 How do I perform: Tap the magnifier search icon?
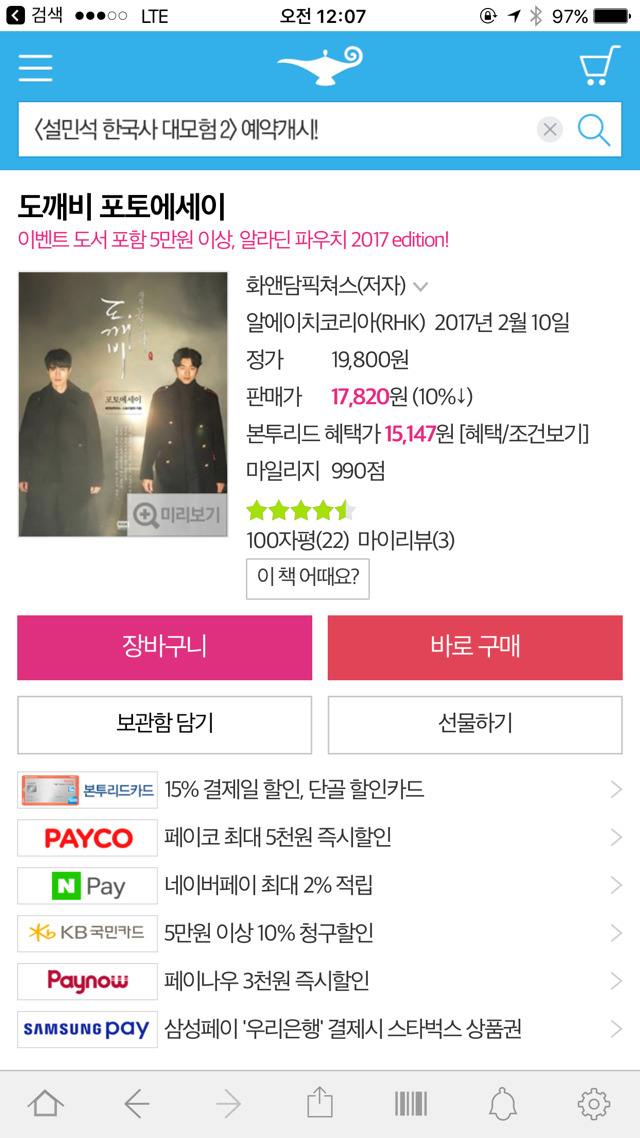pyautogui.click(x=594, y=129)
